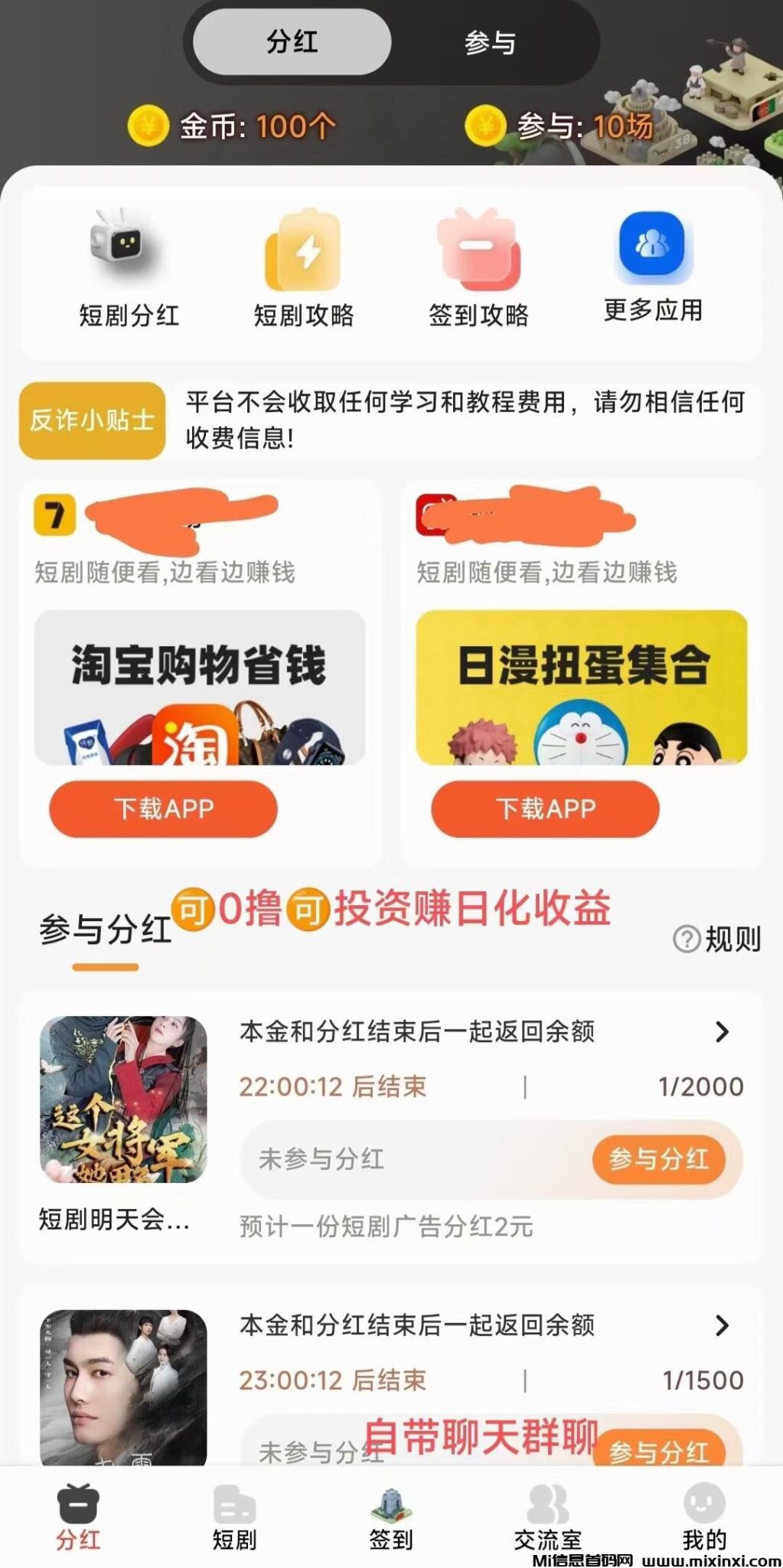View the 规则 help
Image resolution: width=783 pixels, height=1568 pixels.
click(x=717, y=939)
